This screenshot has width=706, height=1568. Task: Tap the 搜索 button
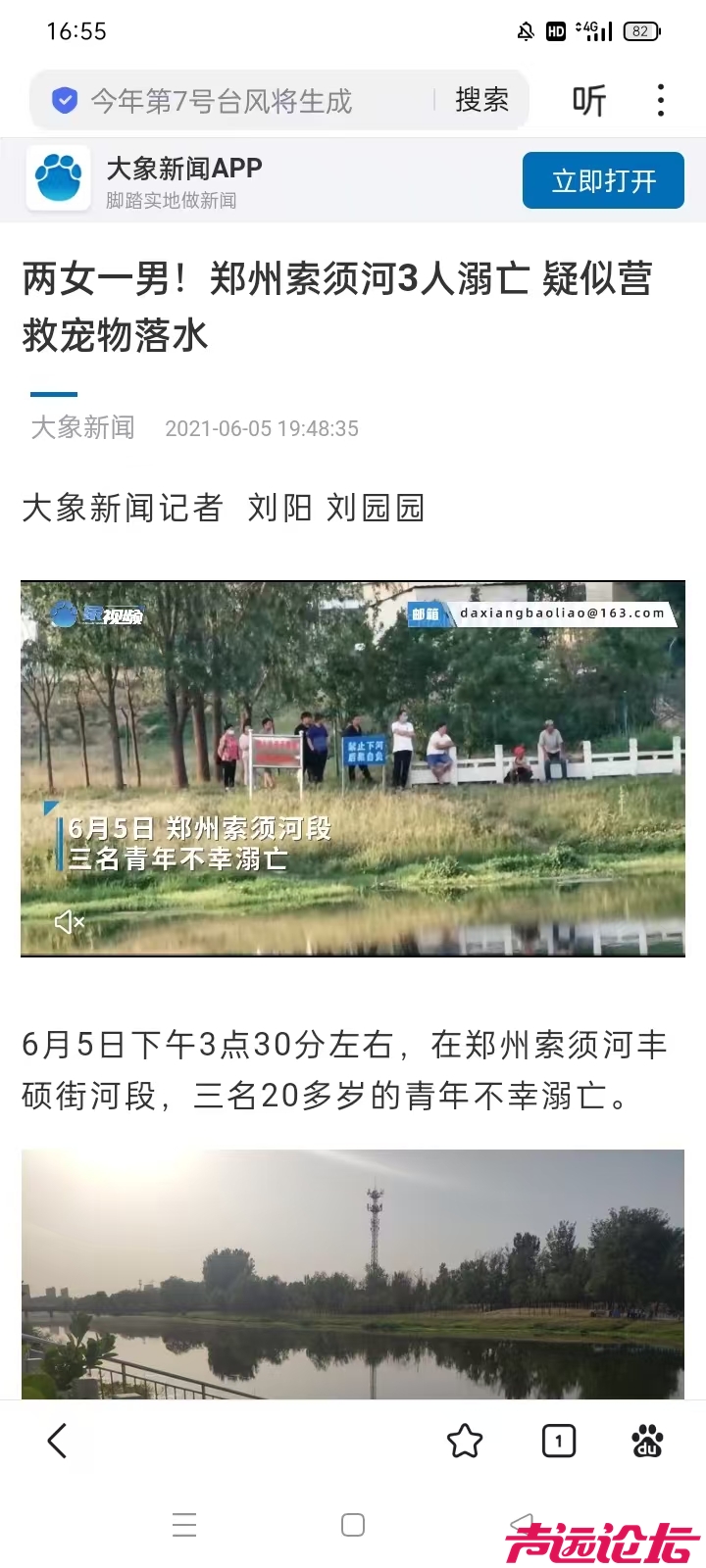click(x=481, y=100)
